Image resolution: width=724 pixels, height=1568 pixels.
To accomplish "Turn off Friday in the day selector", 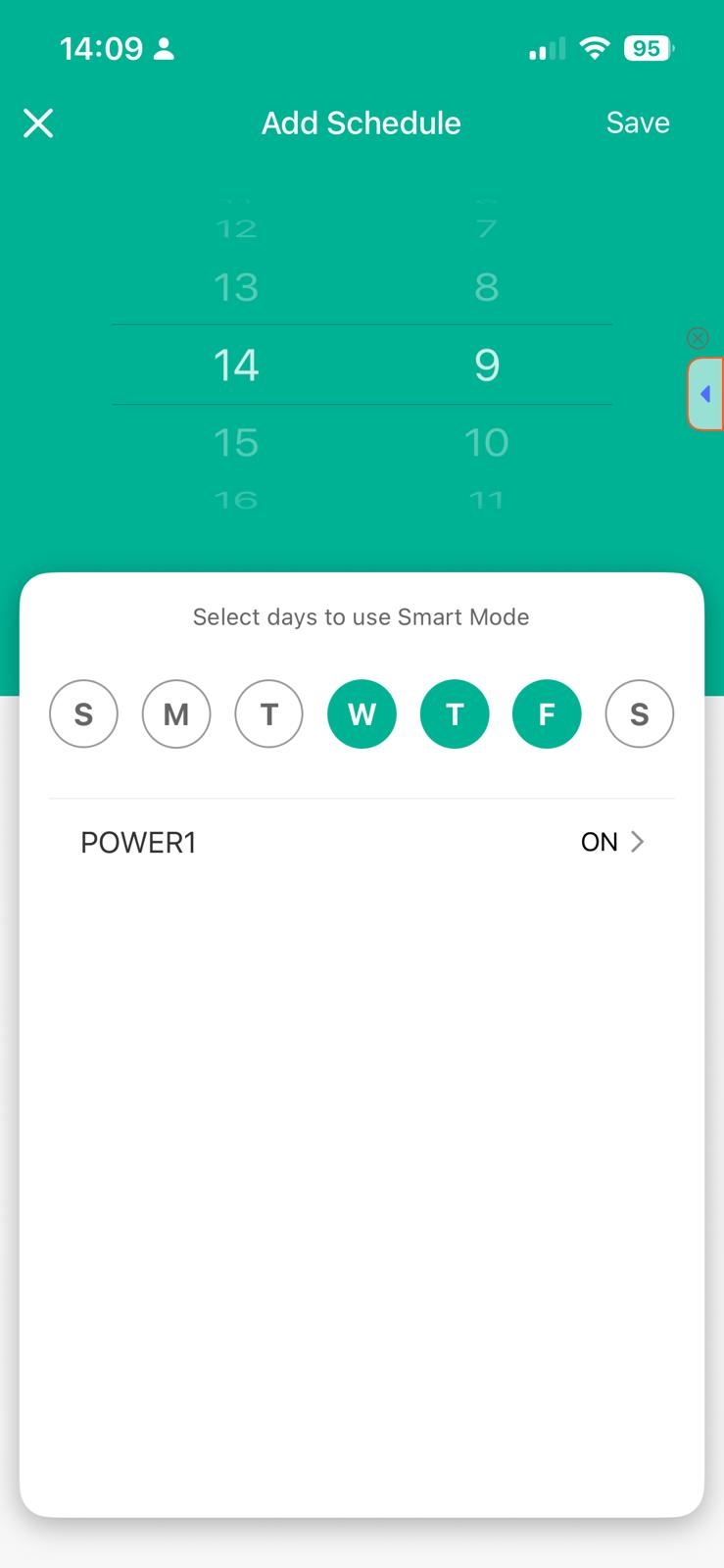I will [547, 714].
